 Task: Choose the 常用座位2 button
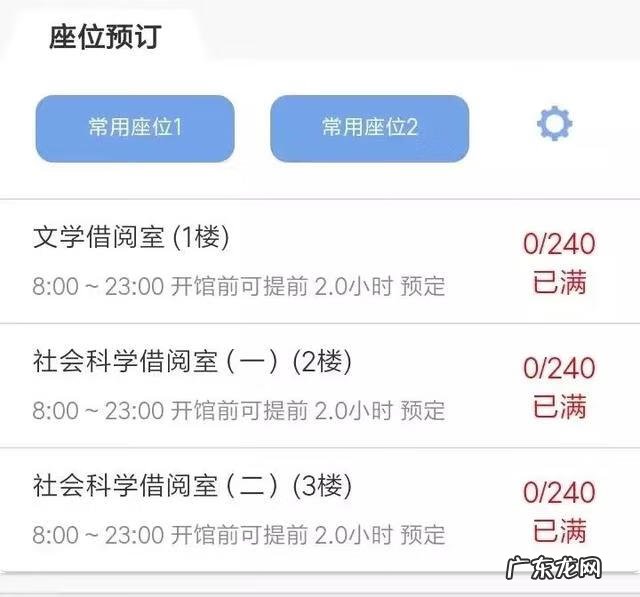[x=369, y=128]
